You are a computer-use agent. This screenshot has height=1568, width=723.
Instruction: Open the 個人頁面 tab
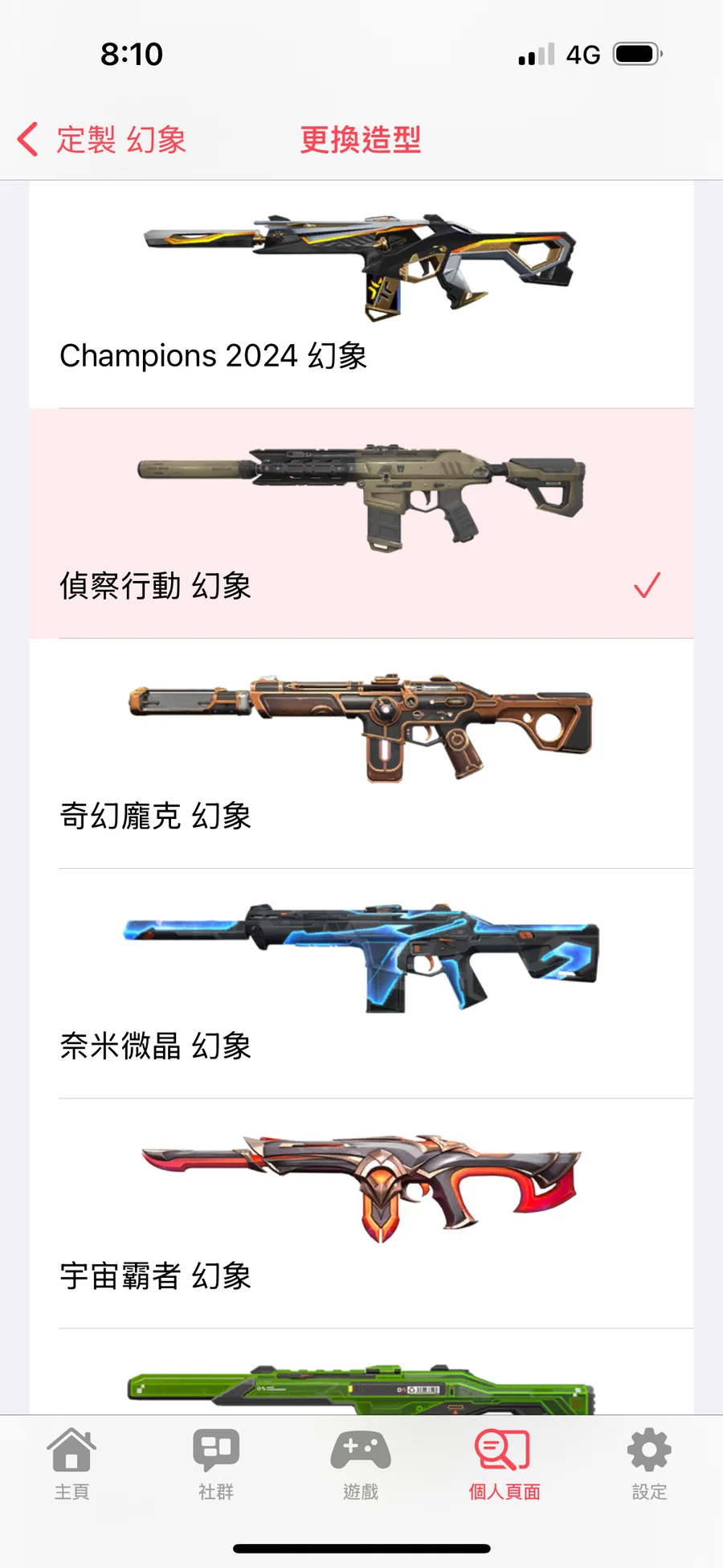[504, 1464]
